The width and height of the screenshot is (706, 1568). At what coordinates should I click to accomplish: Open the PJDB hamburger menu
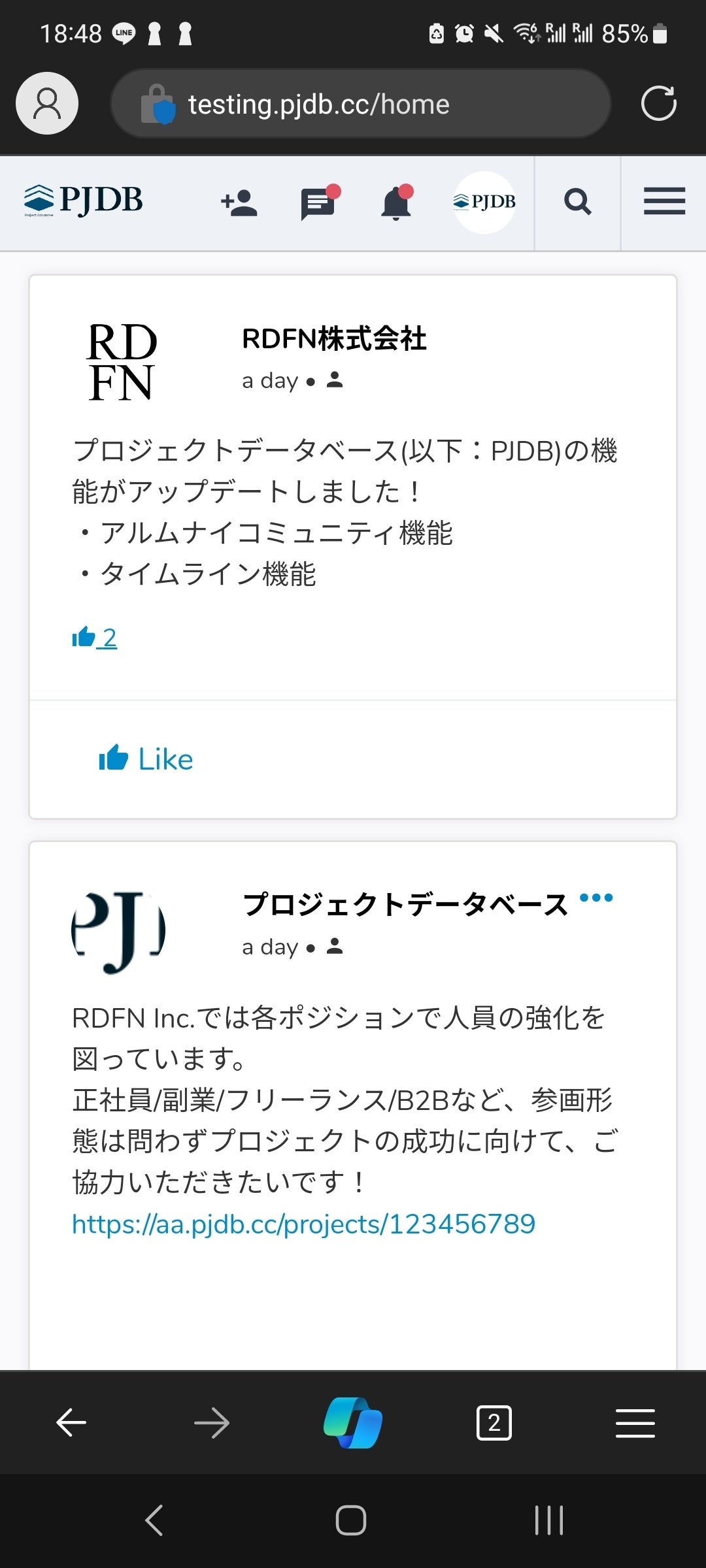pos(664,201)
